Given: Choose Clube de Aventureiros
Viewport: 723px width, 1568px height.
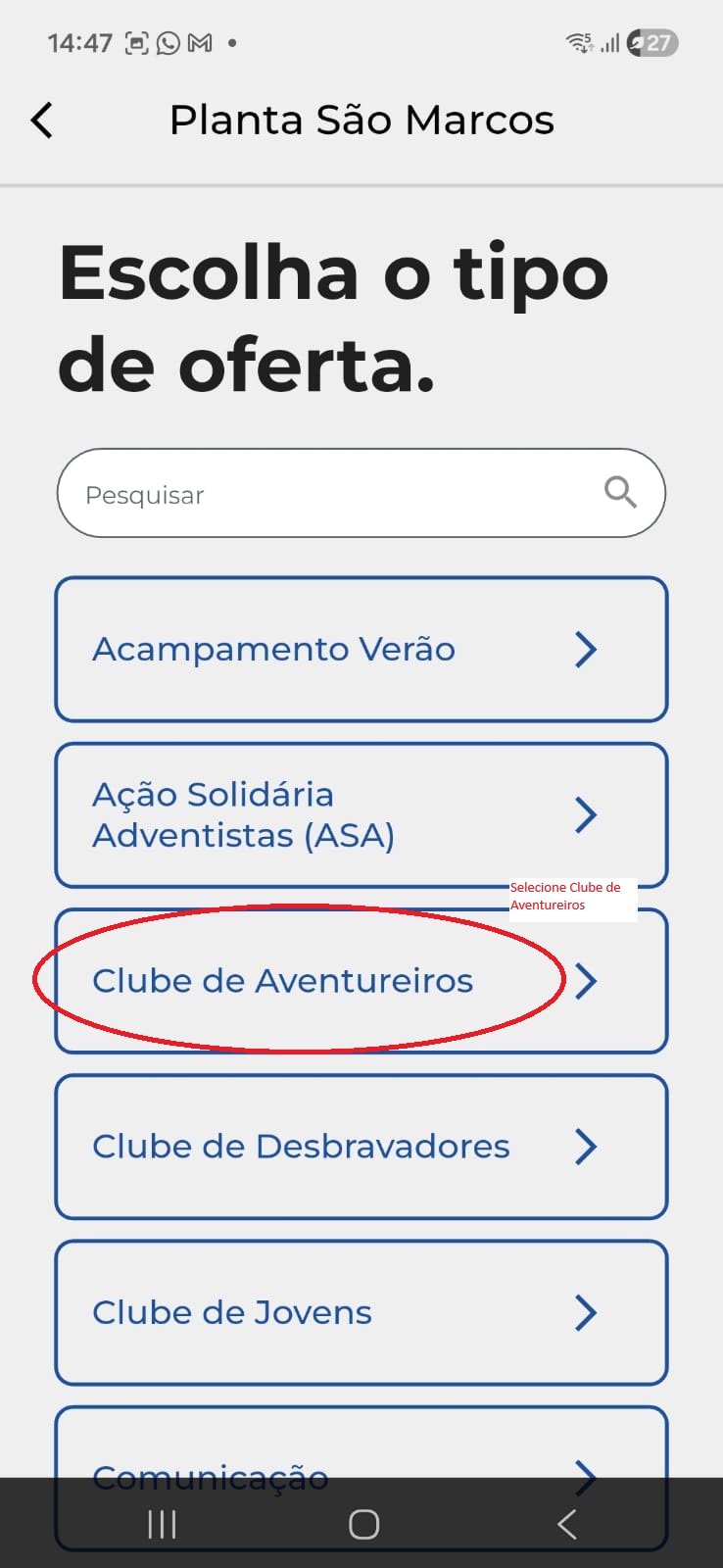Looking at the screenshot, I should click(x=361, y=981).
